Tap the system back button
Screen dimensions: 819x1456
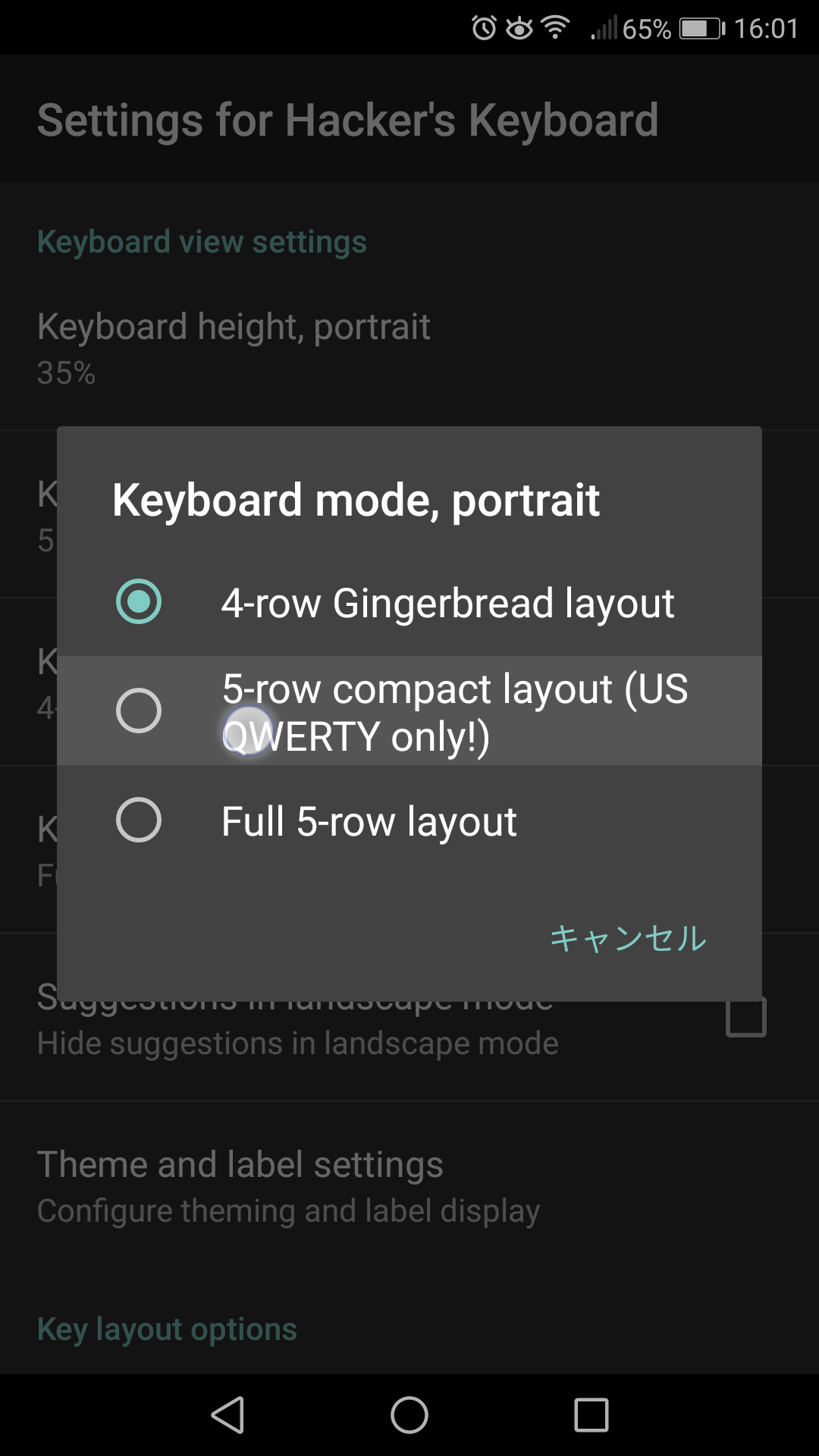[x=227, y=1415]
